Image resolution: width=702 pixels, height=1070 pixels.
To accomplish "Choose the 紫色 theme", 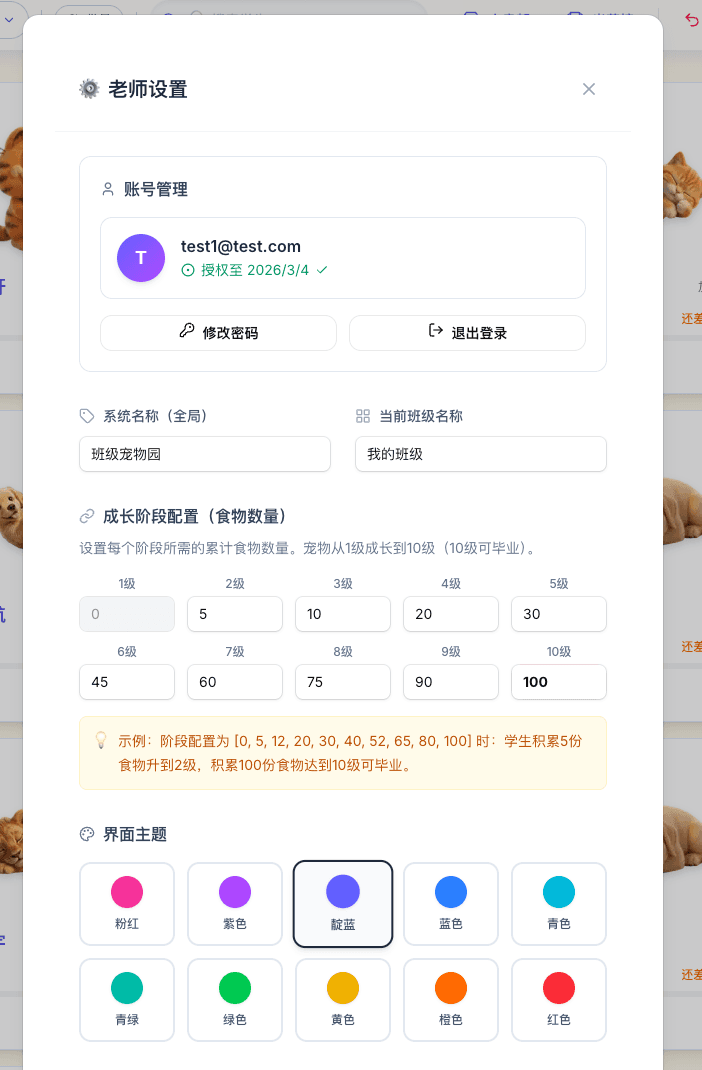I will pos(235,903).
